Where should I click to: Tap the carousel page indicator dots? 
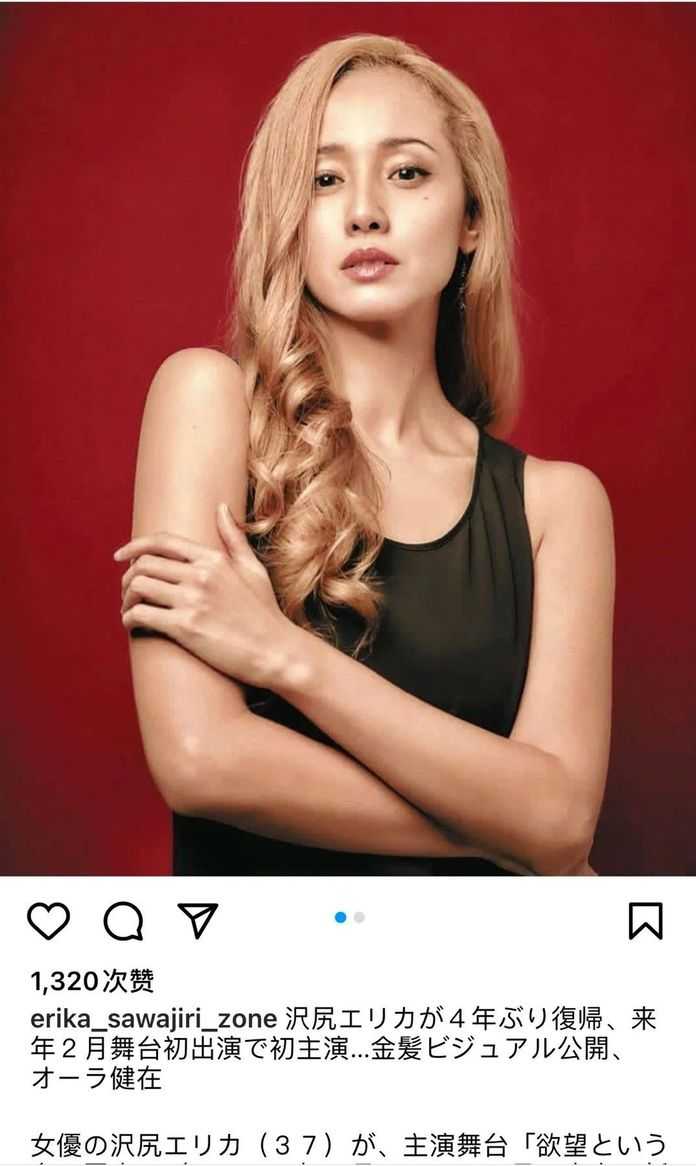pyautogui.click(x=349, y=917)
